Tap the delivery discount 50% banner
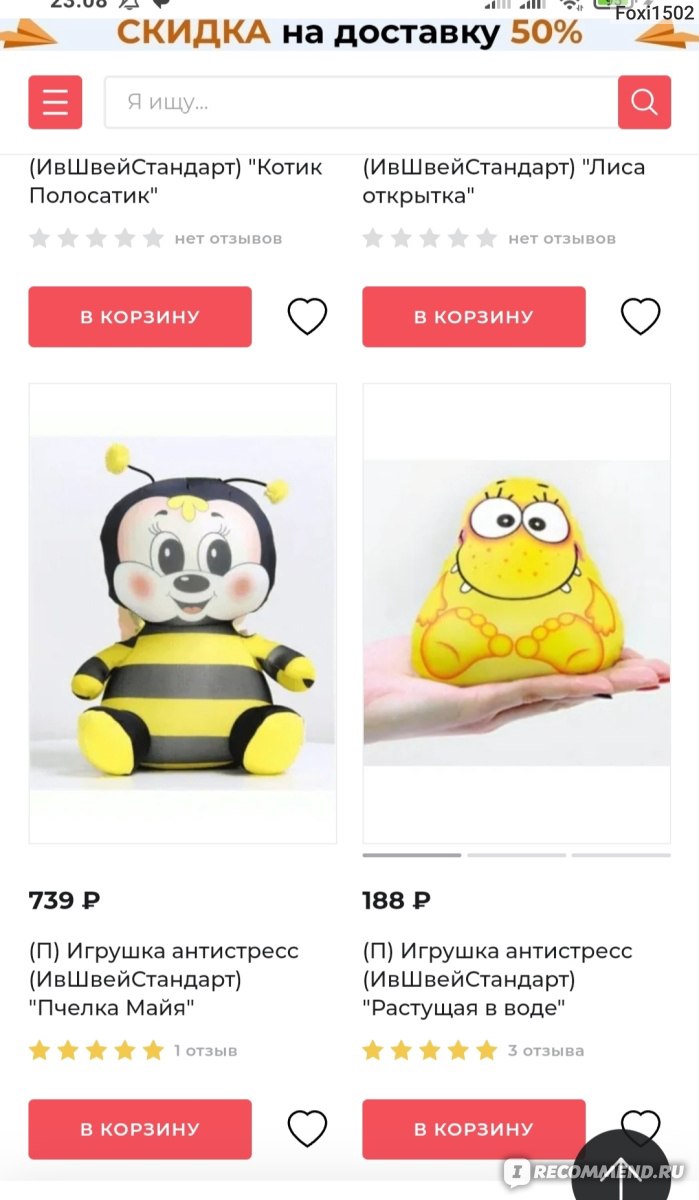699x1200 pixels. point(349,32)
